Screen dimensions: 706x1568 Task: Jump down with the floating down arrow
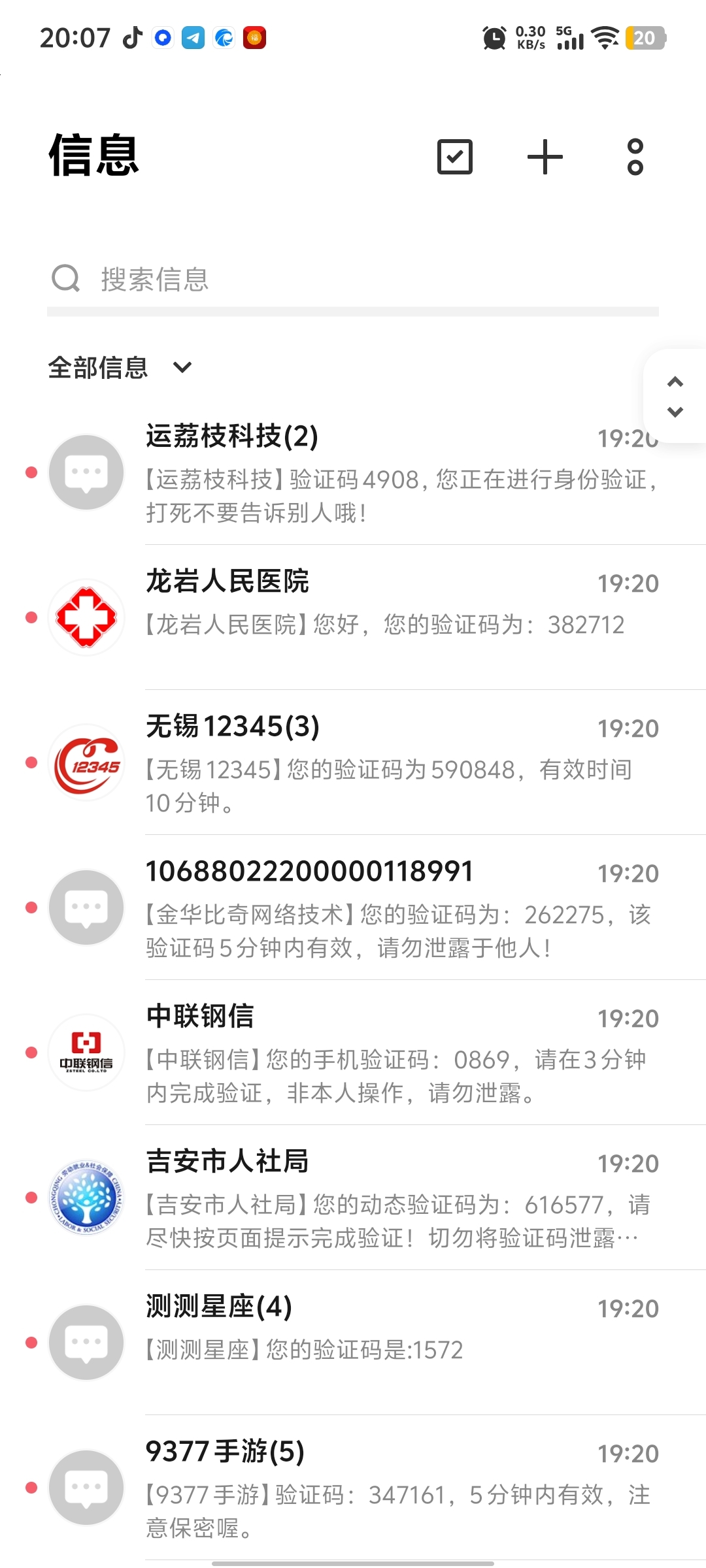[675, 412]
